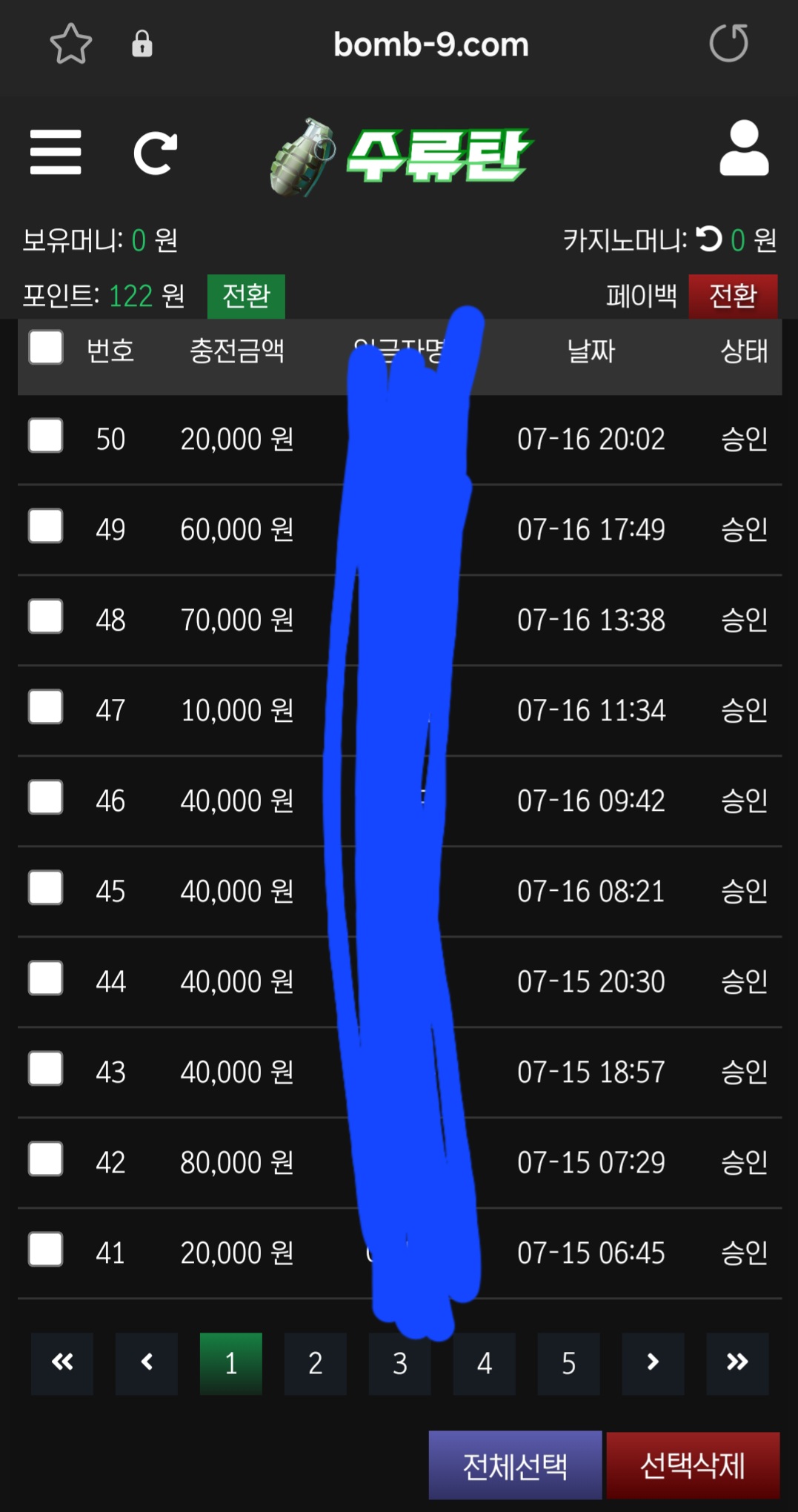Reload using the browser address bar icon
798x1512 pixels.
729,44
